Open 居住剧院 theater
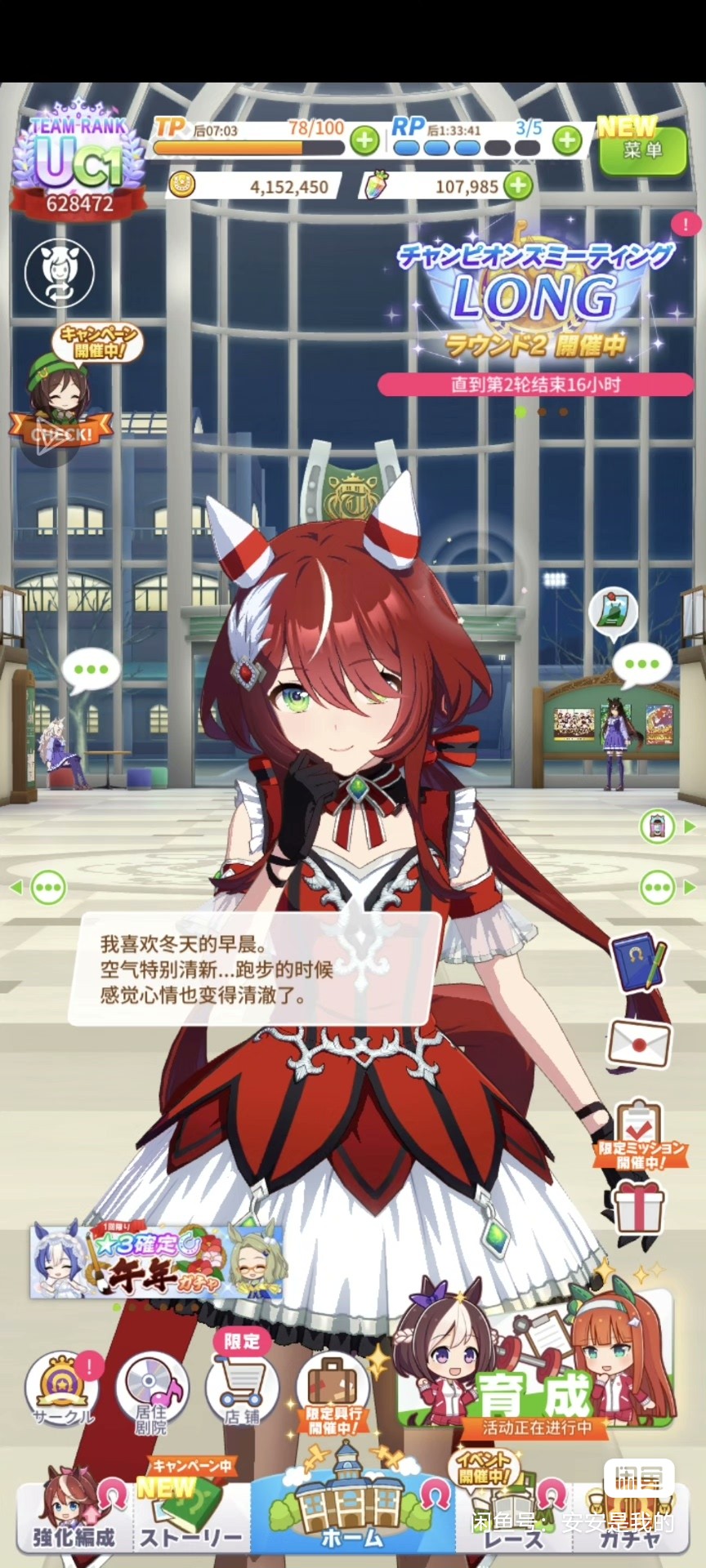 point(151,1388)
